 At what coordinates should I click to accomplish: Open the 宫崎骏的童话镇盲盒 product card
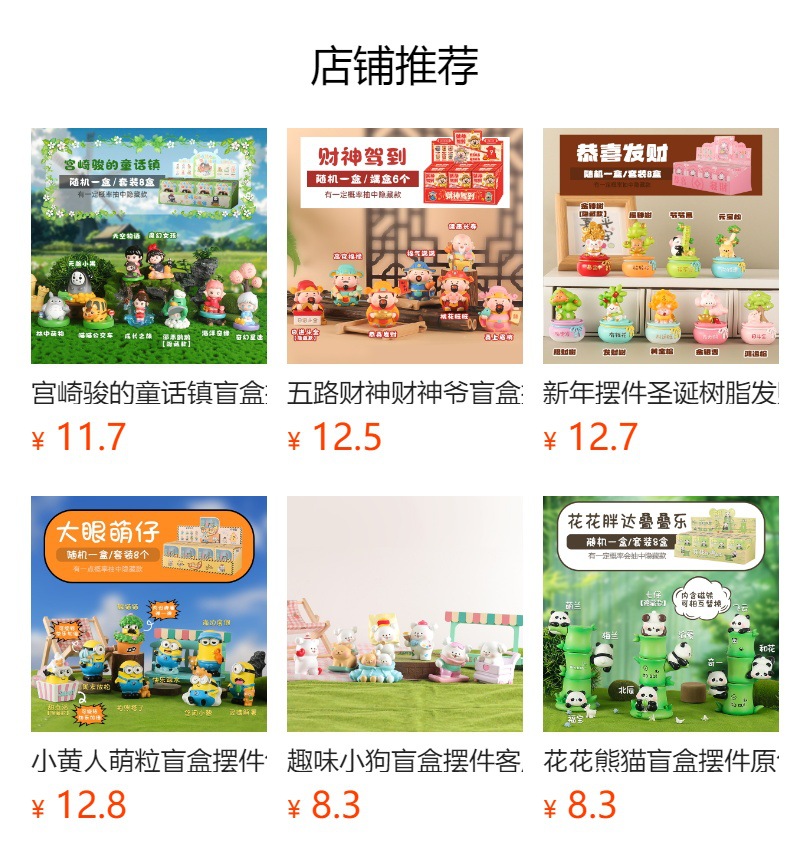tap(149, 246)
